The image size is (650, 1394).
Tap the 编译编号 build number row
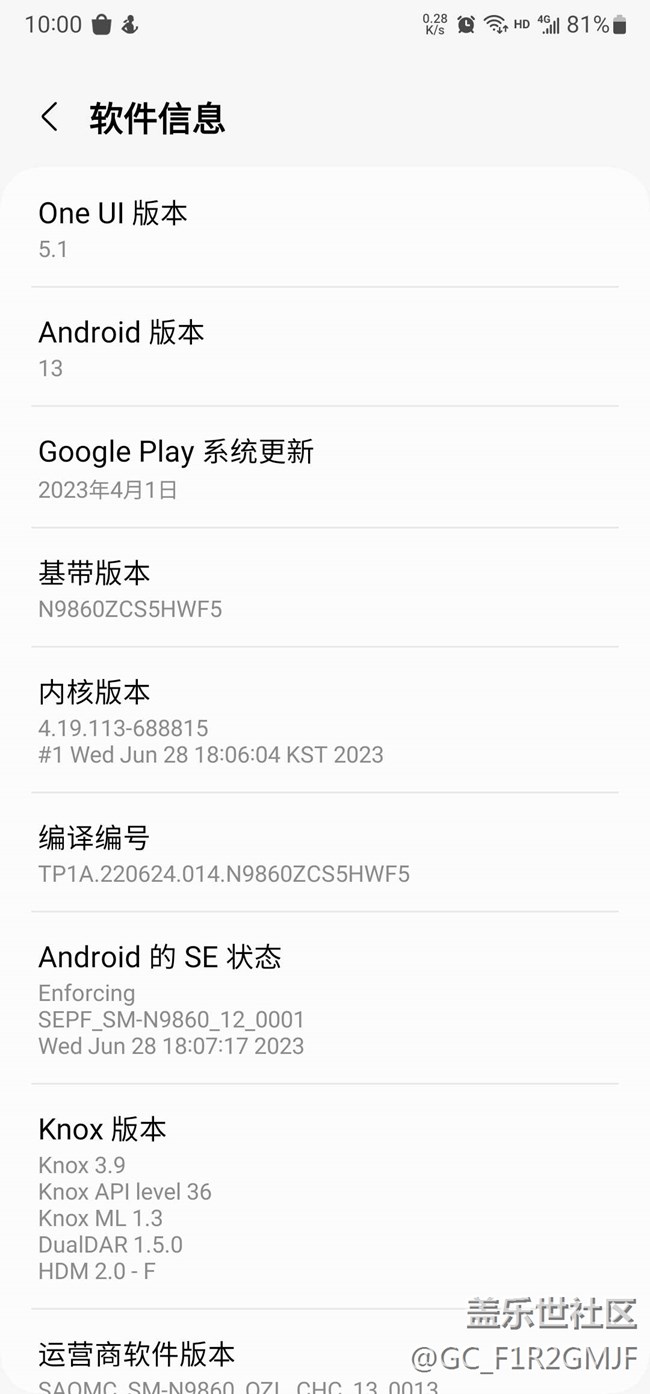[x=324, y=854]
